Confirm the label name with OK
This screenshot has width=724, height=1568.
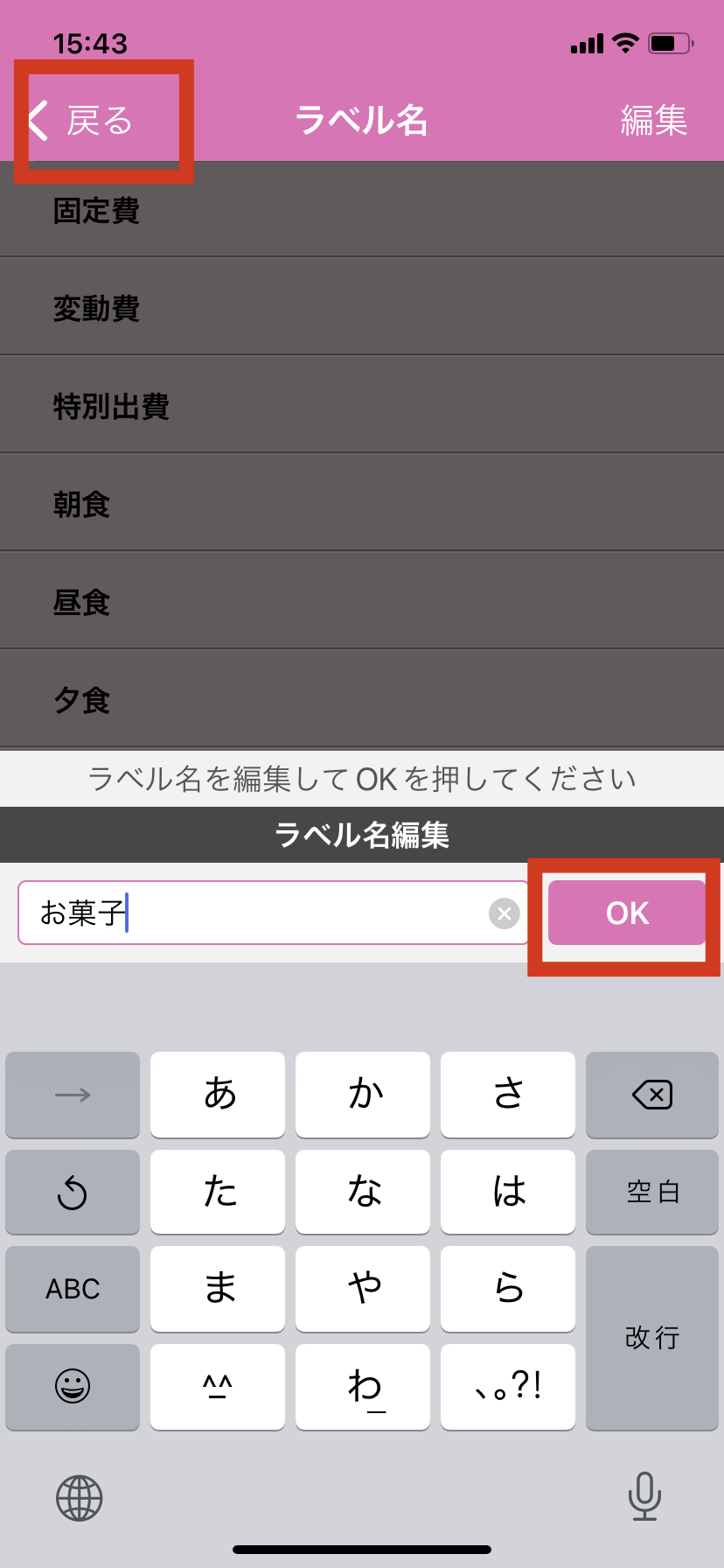tap(627, 913)
